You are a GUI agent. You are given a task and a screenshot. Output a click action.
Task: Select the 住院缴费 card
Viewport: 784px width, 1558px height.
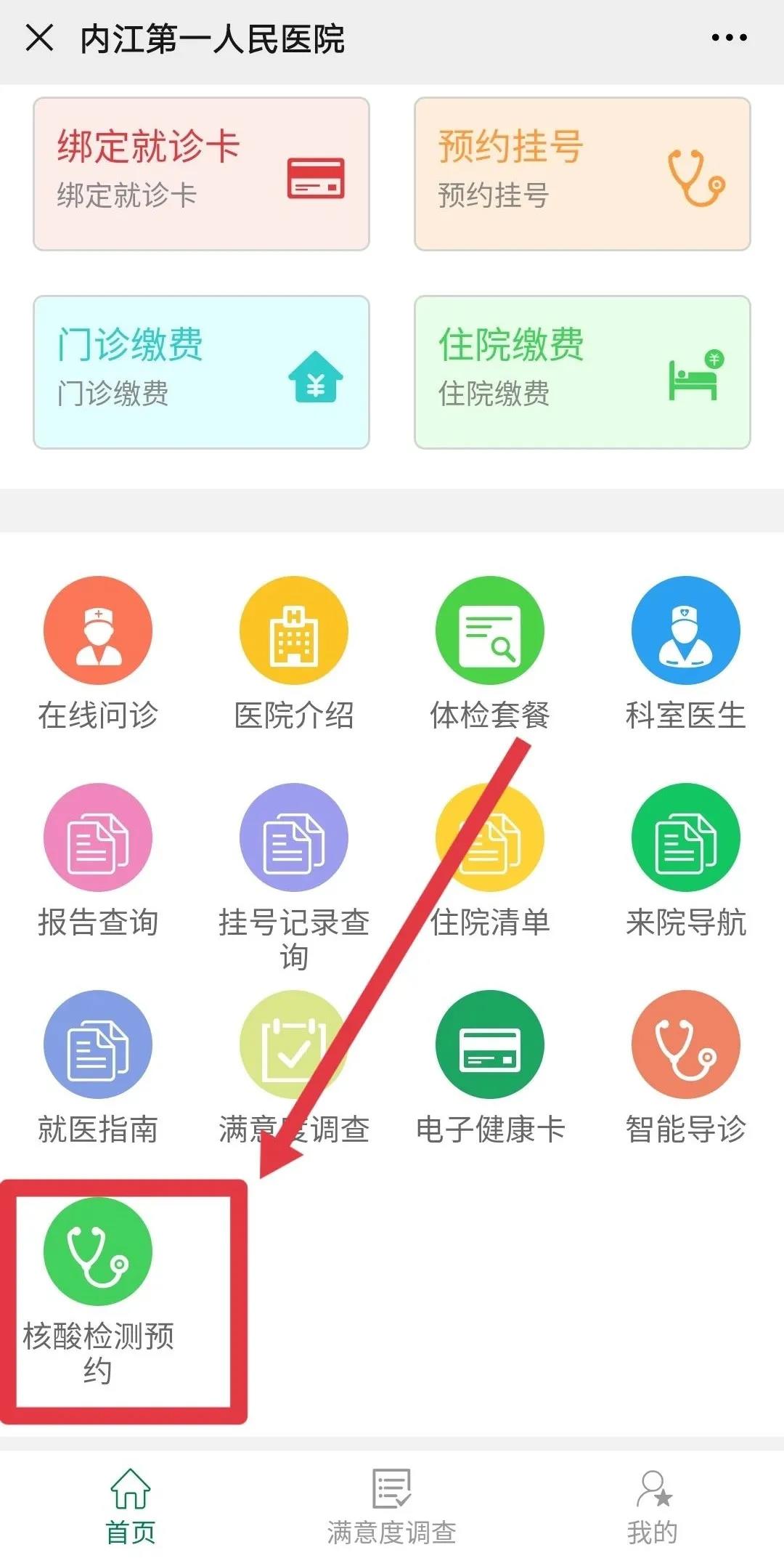click(582, 372)
